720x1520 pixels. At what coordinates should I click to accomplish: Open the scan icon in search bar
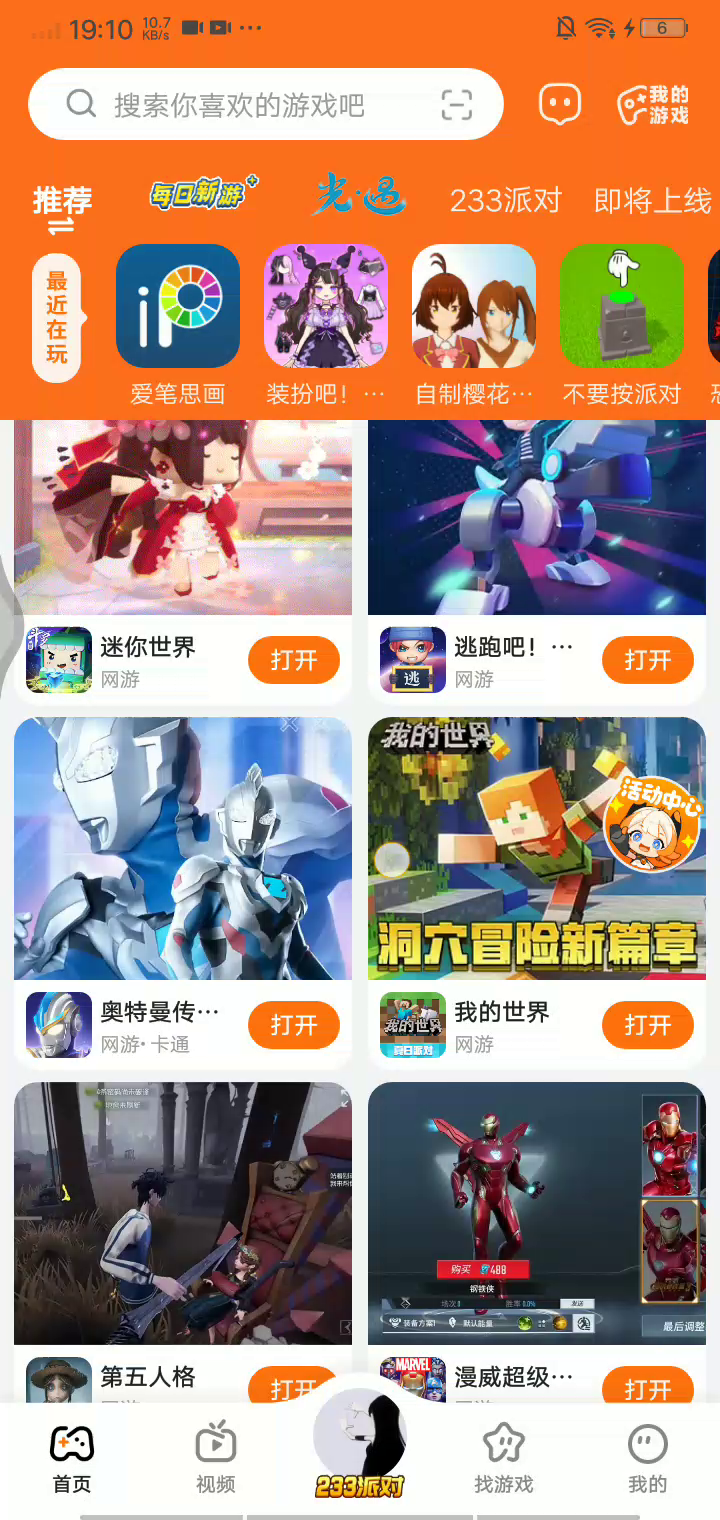pos(456,105)
